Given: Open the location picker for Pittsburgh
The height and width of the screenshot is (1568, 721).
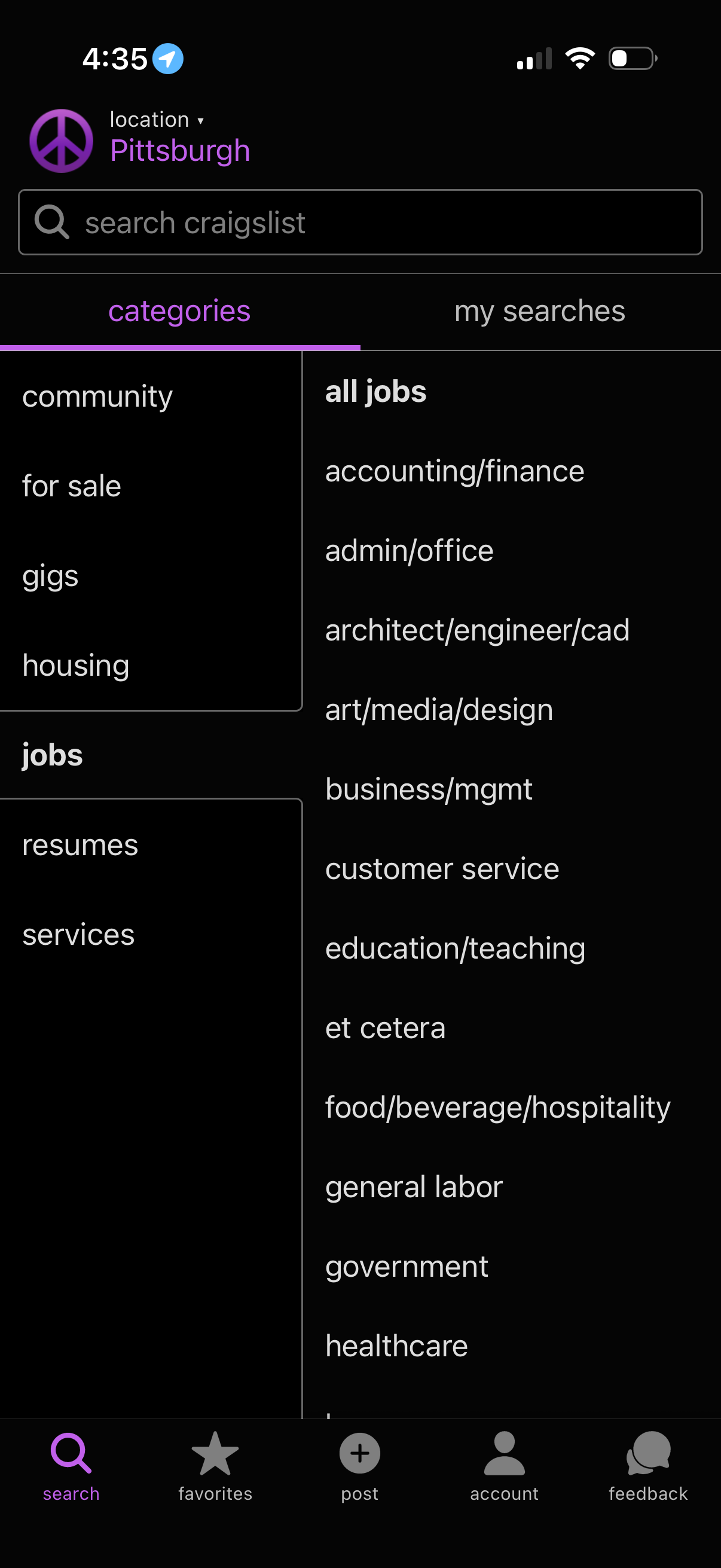Looking at the screenshot, I should pyautogui.click(x=180, y=149).
